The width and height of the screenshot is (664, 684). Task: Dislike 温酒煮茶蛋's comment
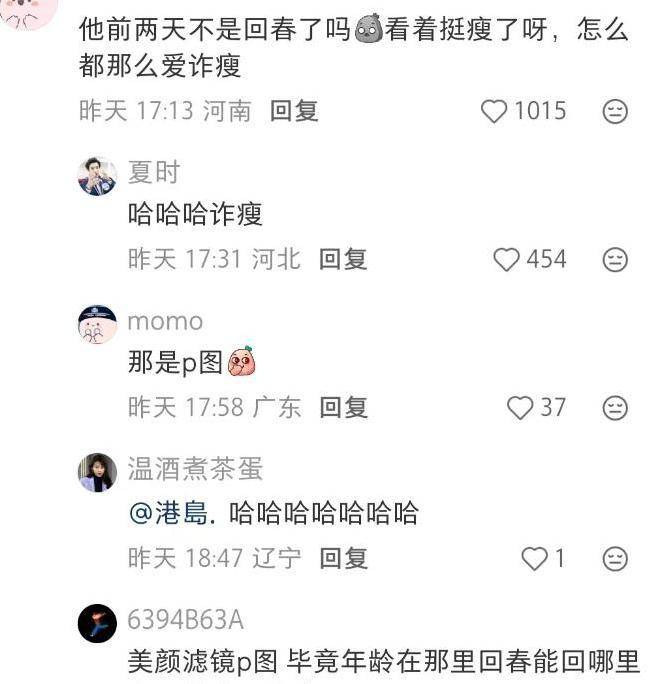[615, 558]
